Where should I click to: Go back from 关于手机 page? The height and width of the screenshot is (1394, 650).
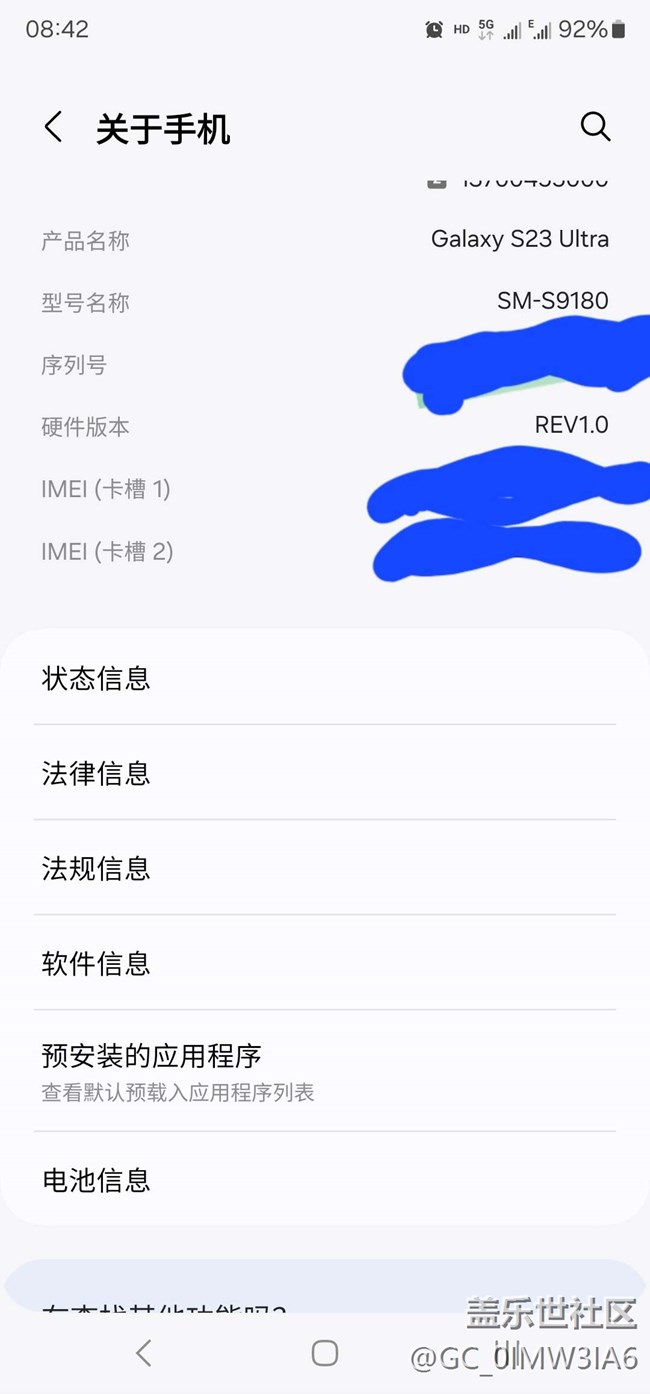[x=54, y=128]
